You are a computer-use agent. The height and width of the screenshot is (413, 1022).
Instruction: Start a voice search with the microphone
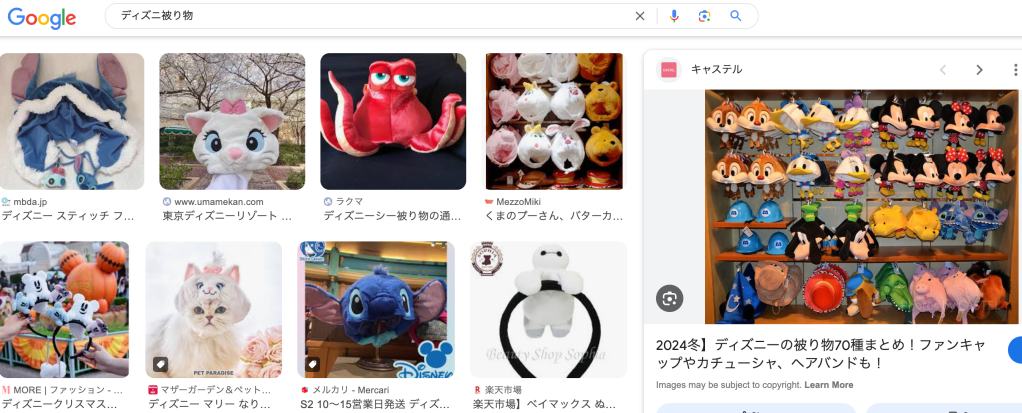[674, 16]
